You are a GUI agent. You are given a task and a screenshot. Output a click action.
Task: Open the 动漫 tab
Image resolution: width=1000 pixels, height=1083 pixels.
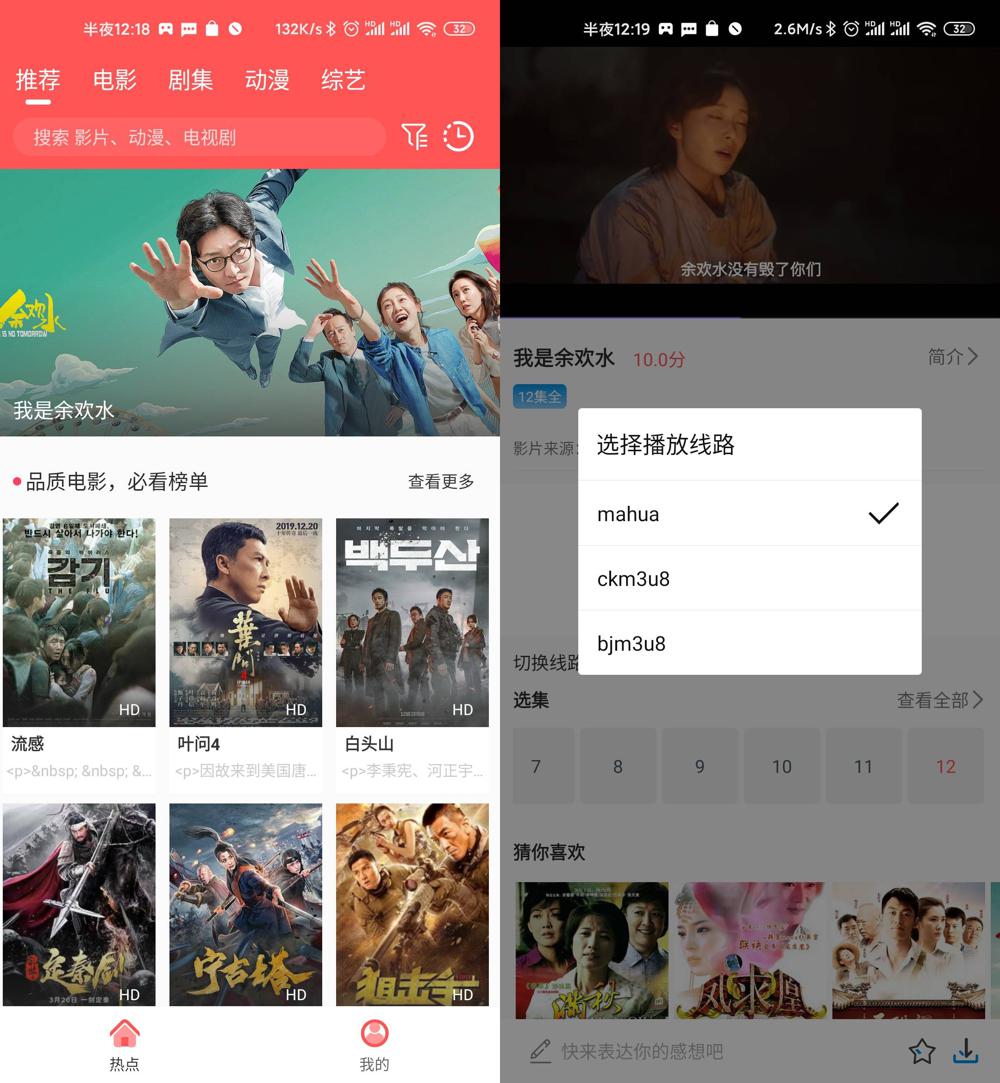267,80
